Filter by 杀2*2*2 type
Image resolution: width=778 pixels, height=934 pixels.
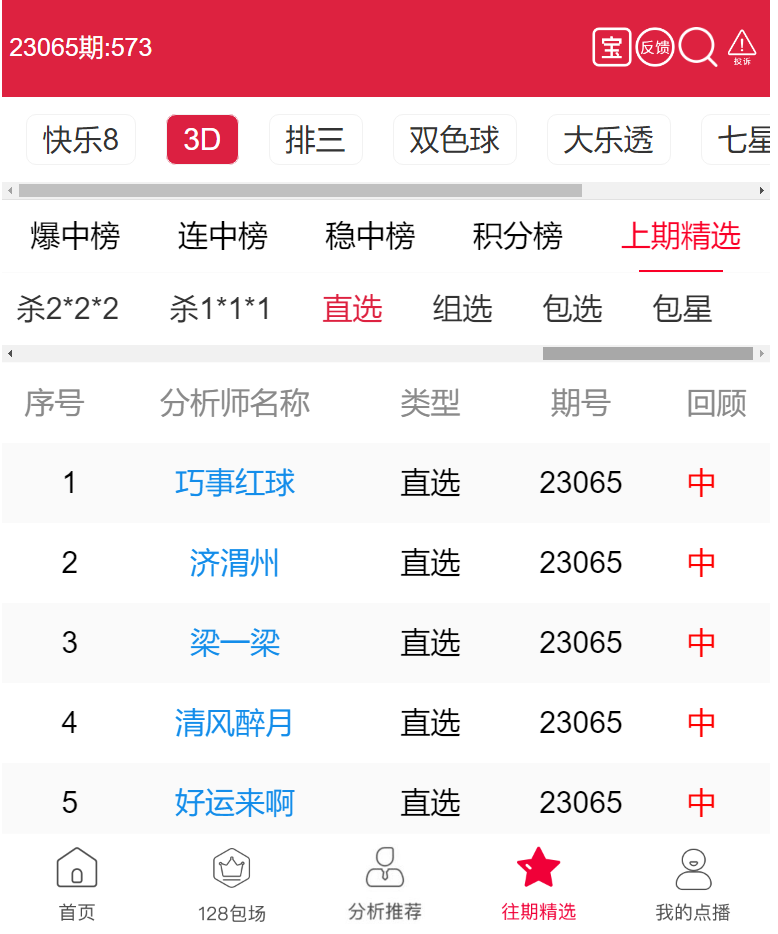pos(68,309)
